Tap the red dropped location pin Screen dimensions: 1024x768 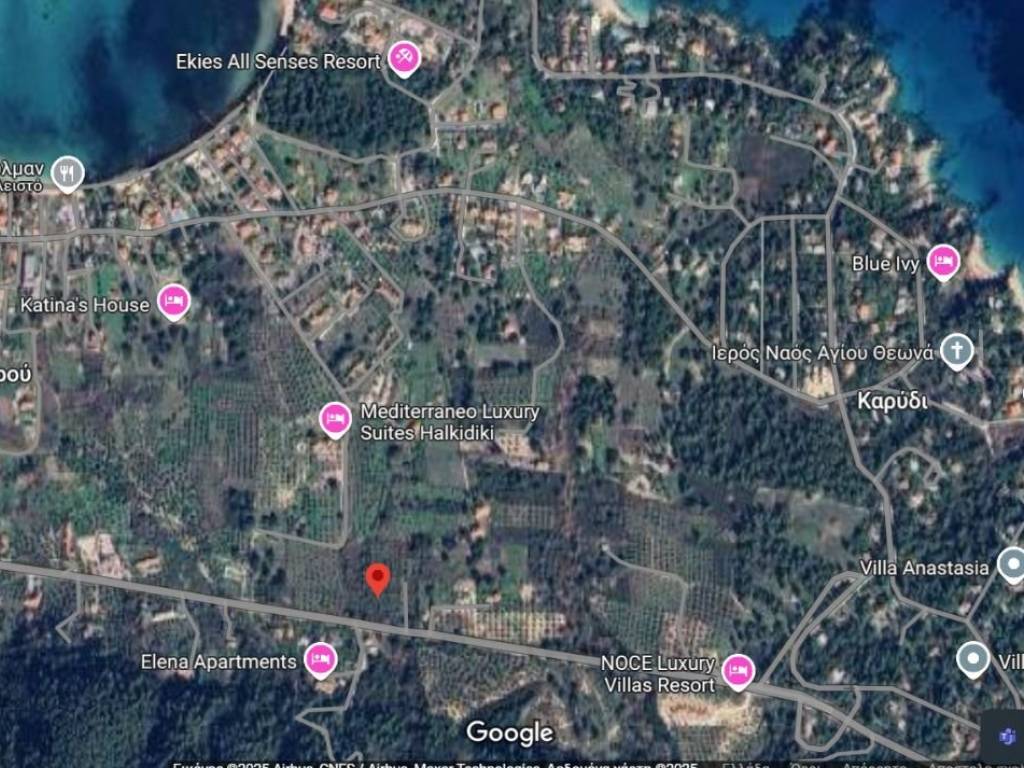coord(377,579)
